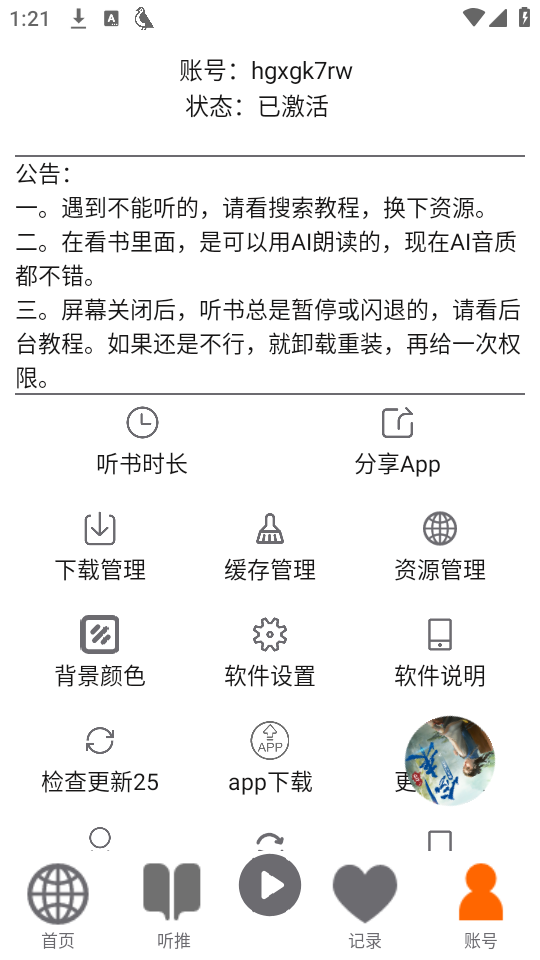Image resolution: width=540 pixels, height=960 pixels.
Task: Open 软件设置 software settings
Action: (x=270, y=653)
